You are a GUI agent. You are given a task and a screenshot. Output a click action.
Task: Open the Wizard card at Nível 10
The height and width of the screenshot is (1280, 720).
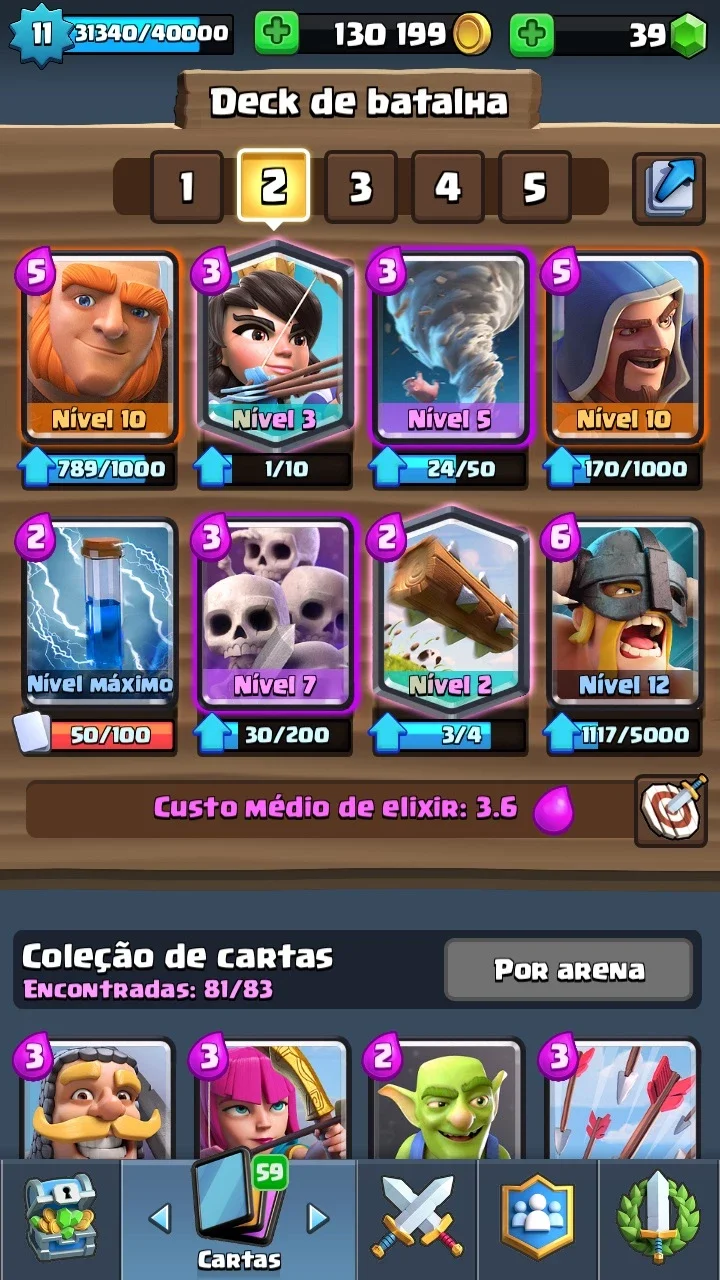click(x=624, y=347)
